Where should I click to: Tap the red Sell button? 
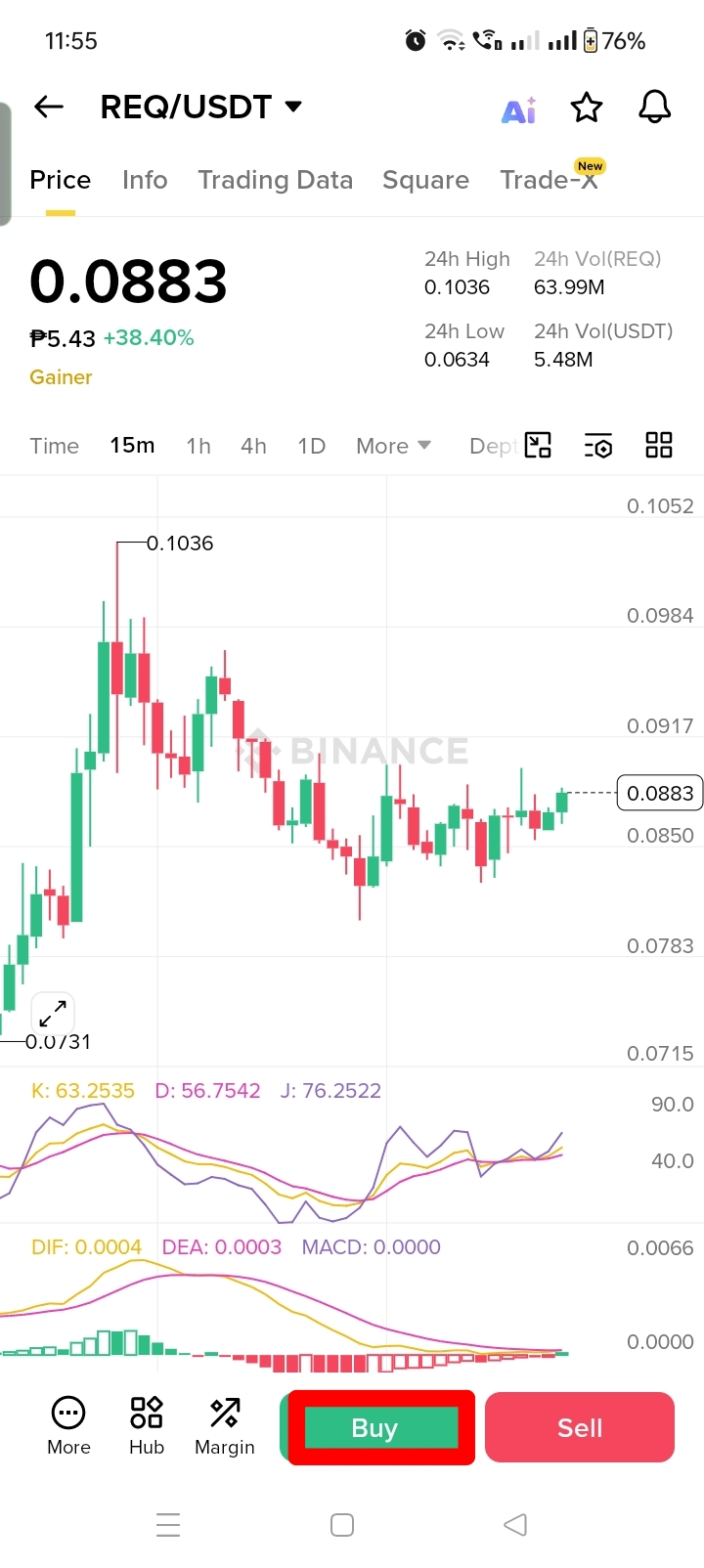pos(580,1427)
